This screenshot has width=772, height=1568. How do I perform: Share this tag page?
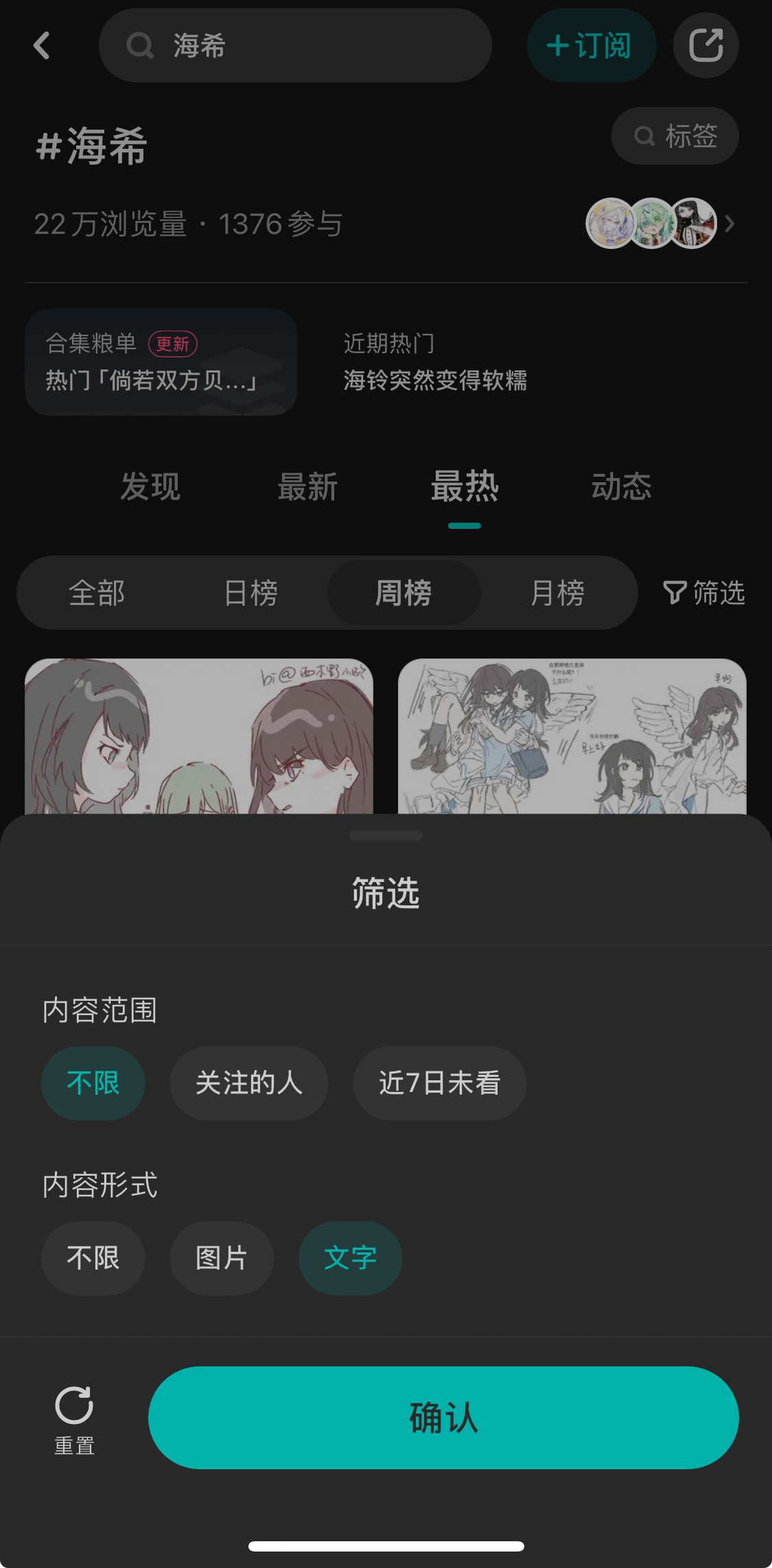(x=705, y=46)
